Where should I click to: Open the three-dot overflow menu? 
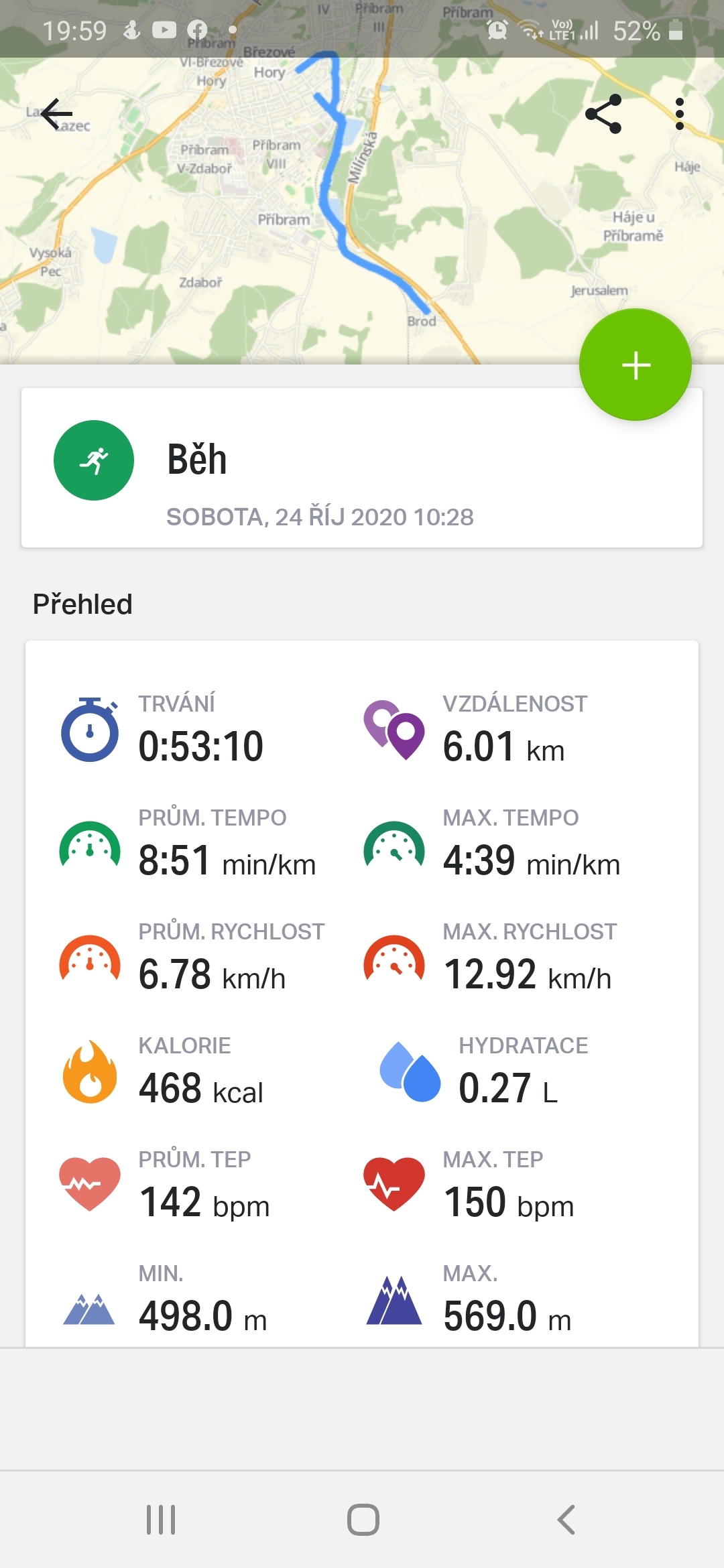click(x=680, y=114)
